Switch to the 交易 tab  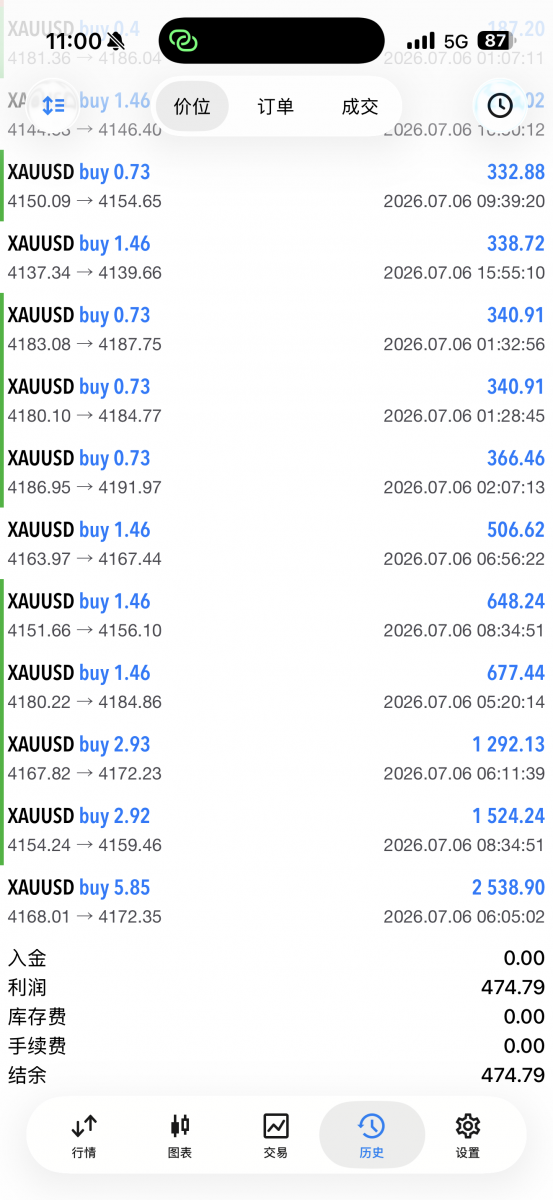coord(276,1136)
